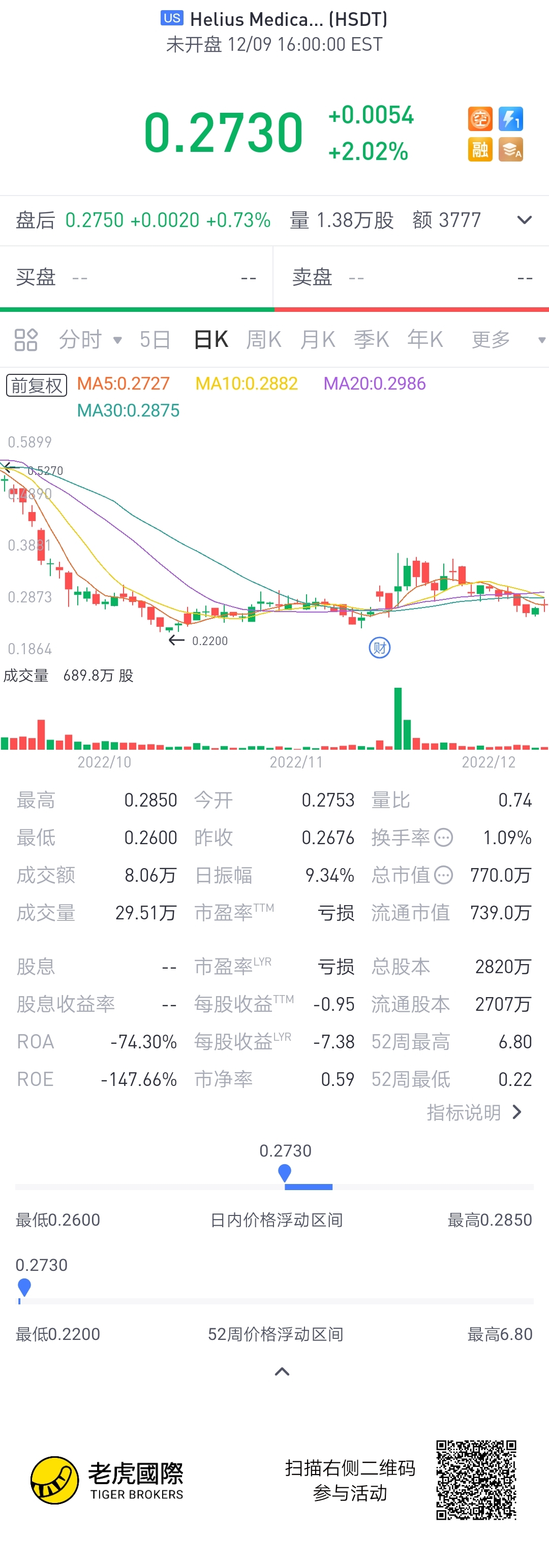The image size is (549, 1568).
Task: Tap the orange 空 short-selling badge
Action: point(480,119)
